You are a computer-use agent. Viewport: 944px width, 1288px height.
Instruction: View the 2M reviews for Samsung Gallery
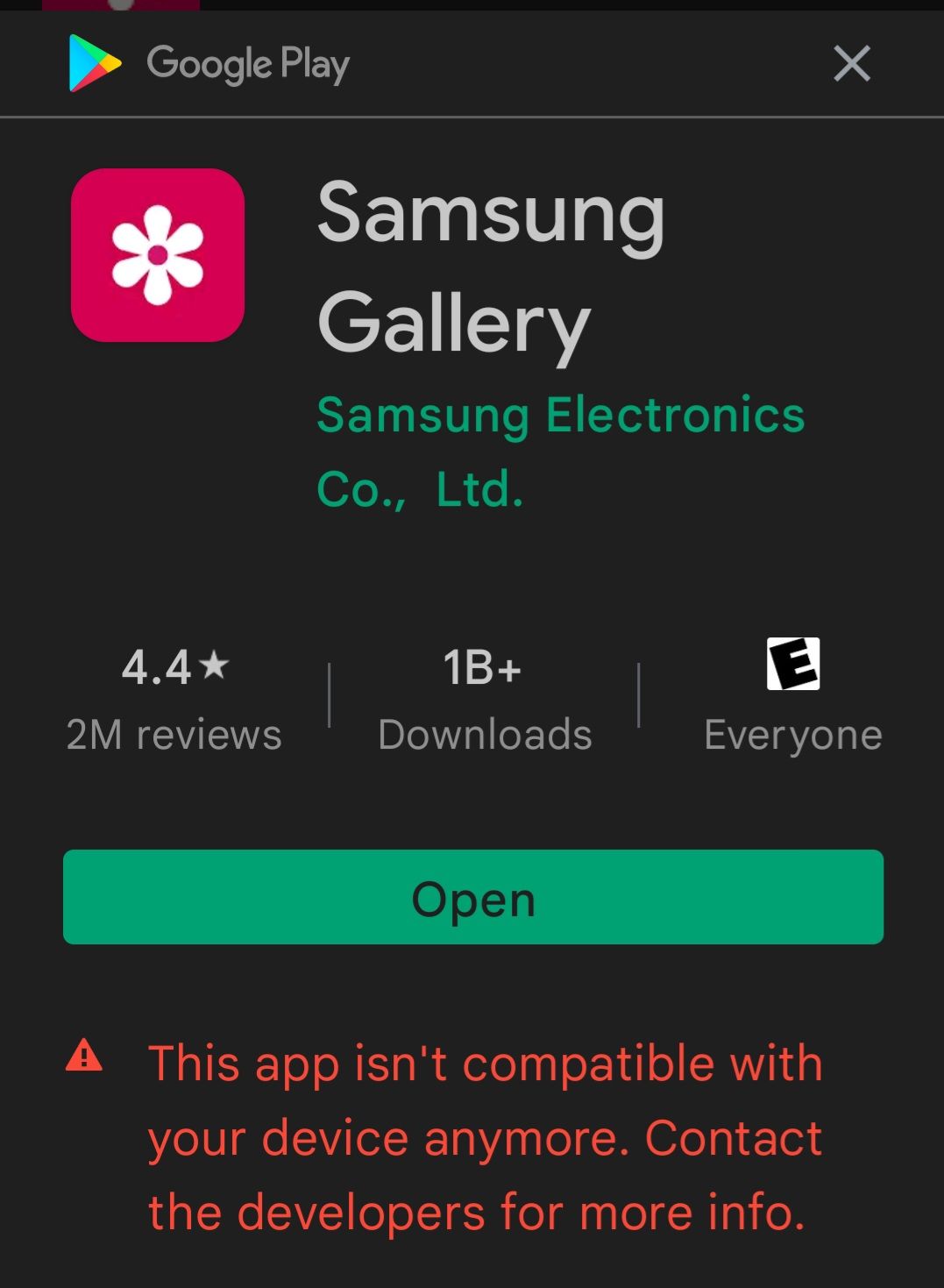(x=174, y=735)
